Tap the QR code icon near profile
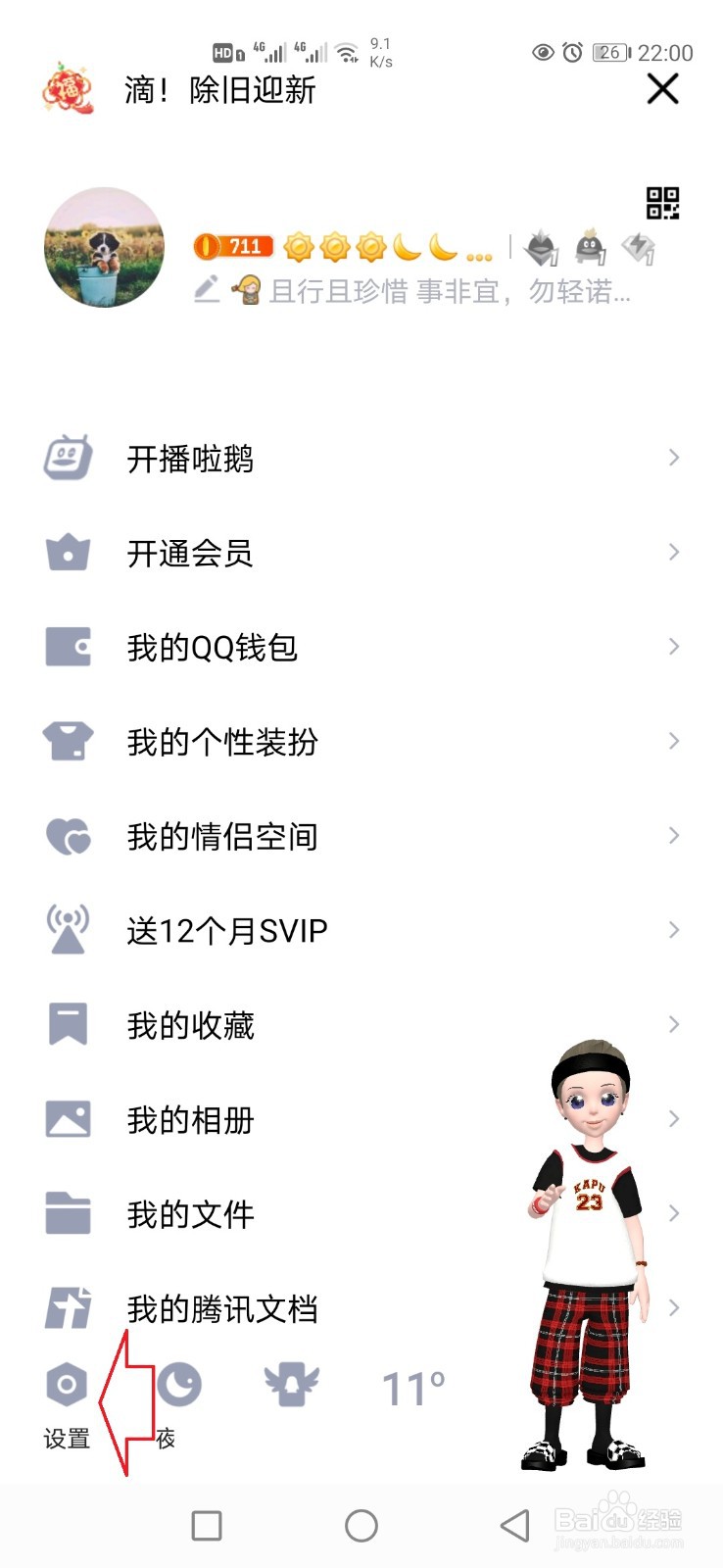Image resolution: width=723 pixels, height=1568 pixels. 661,203
